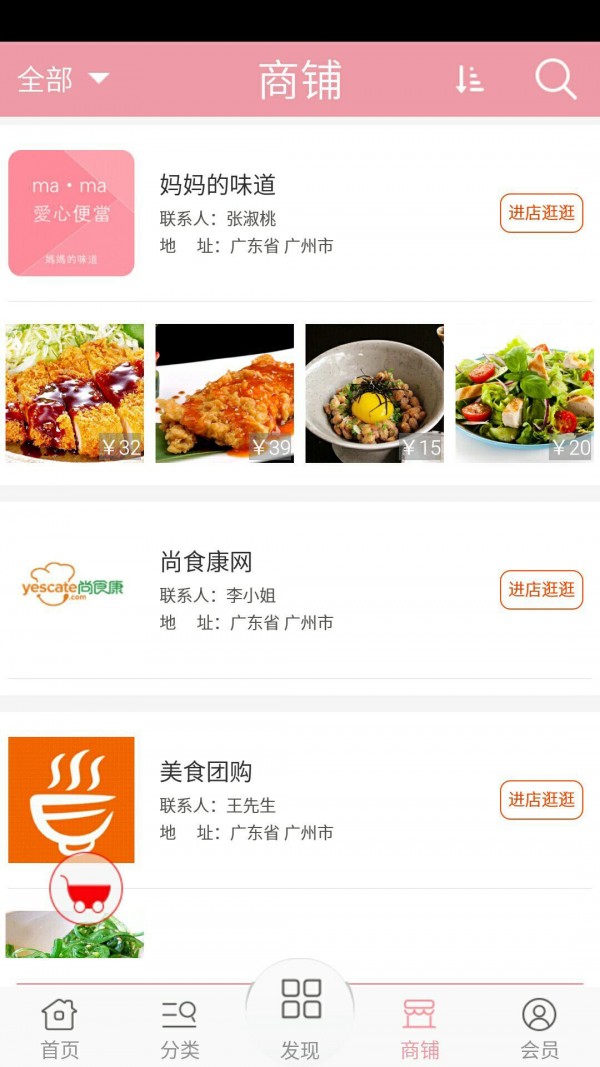The image size is (600, 1067).
Task: Tap 进店逛逛 for 美食团购
Action: click(541, 800)
